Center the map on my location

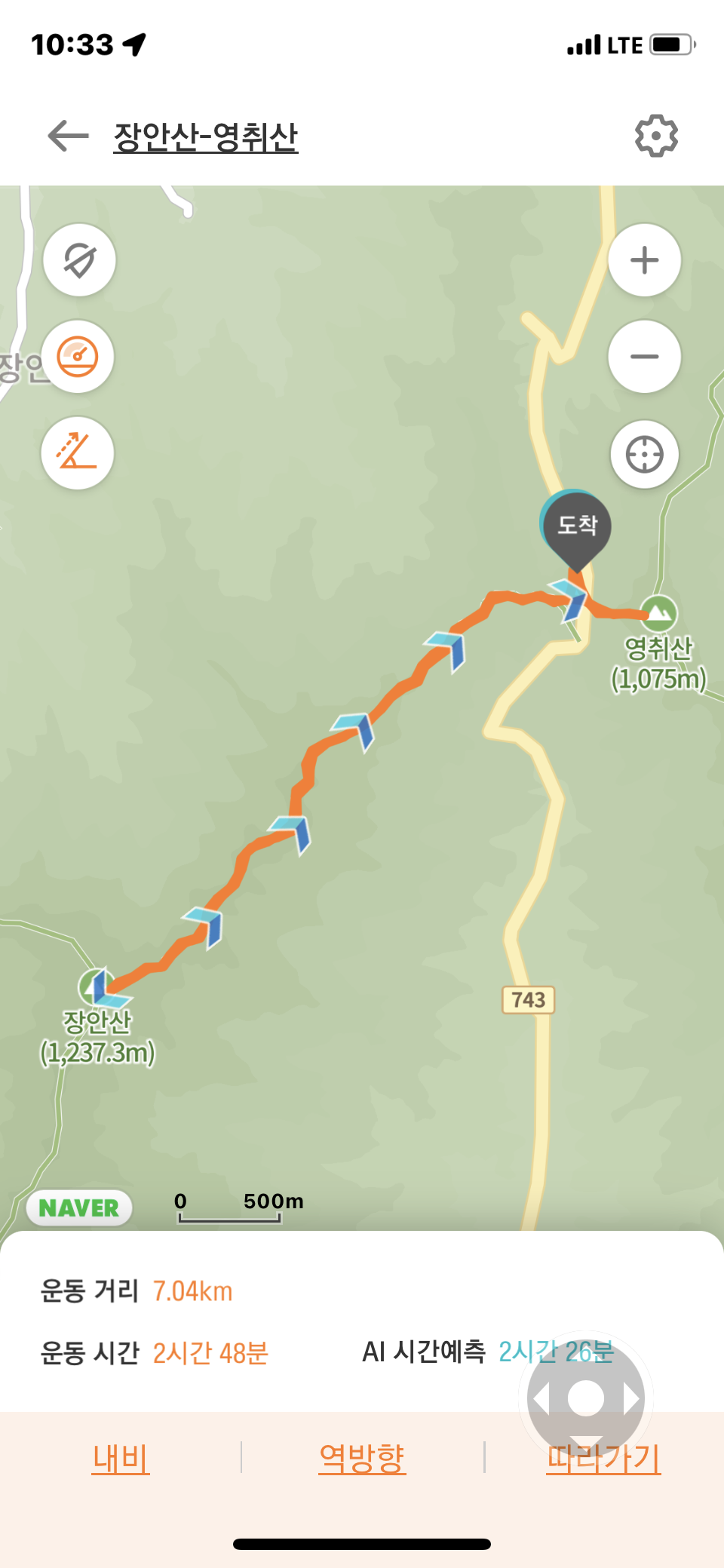[644, 455]
